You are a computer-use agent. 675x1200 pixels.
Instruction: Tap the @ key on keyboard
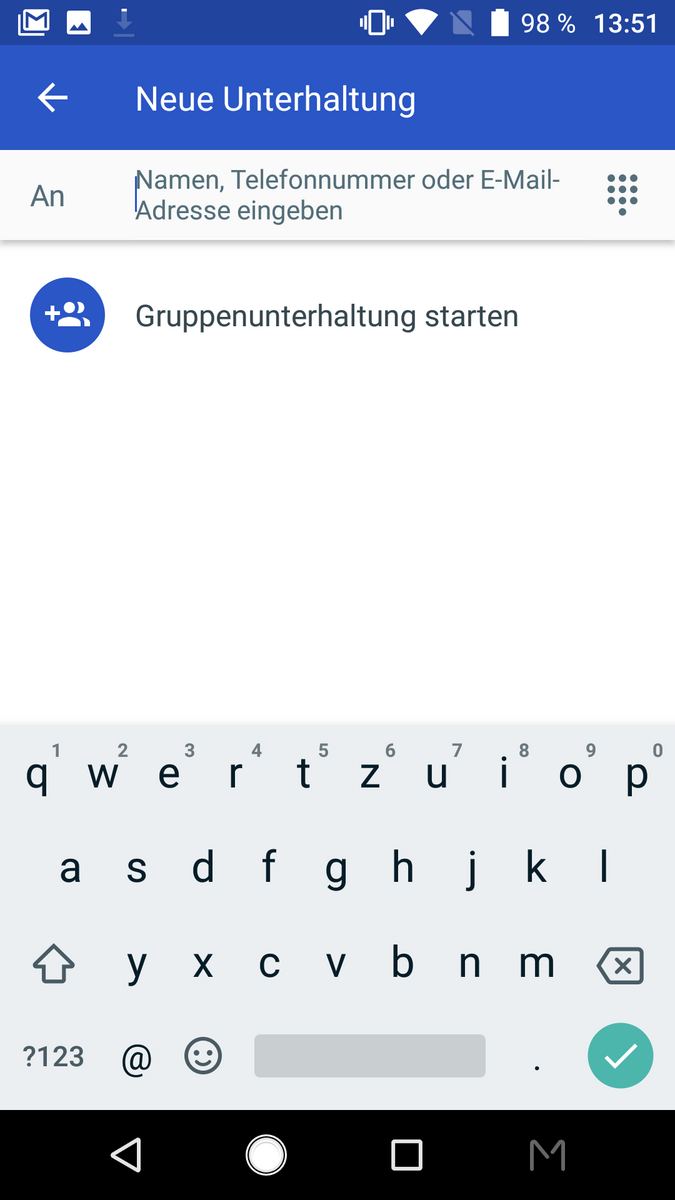click(x=136, y=1058)
